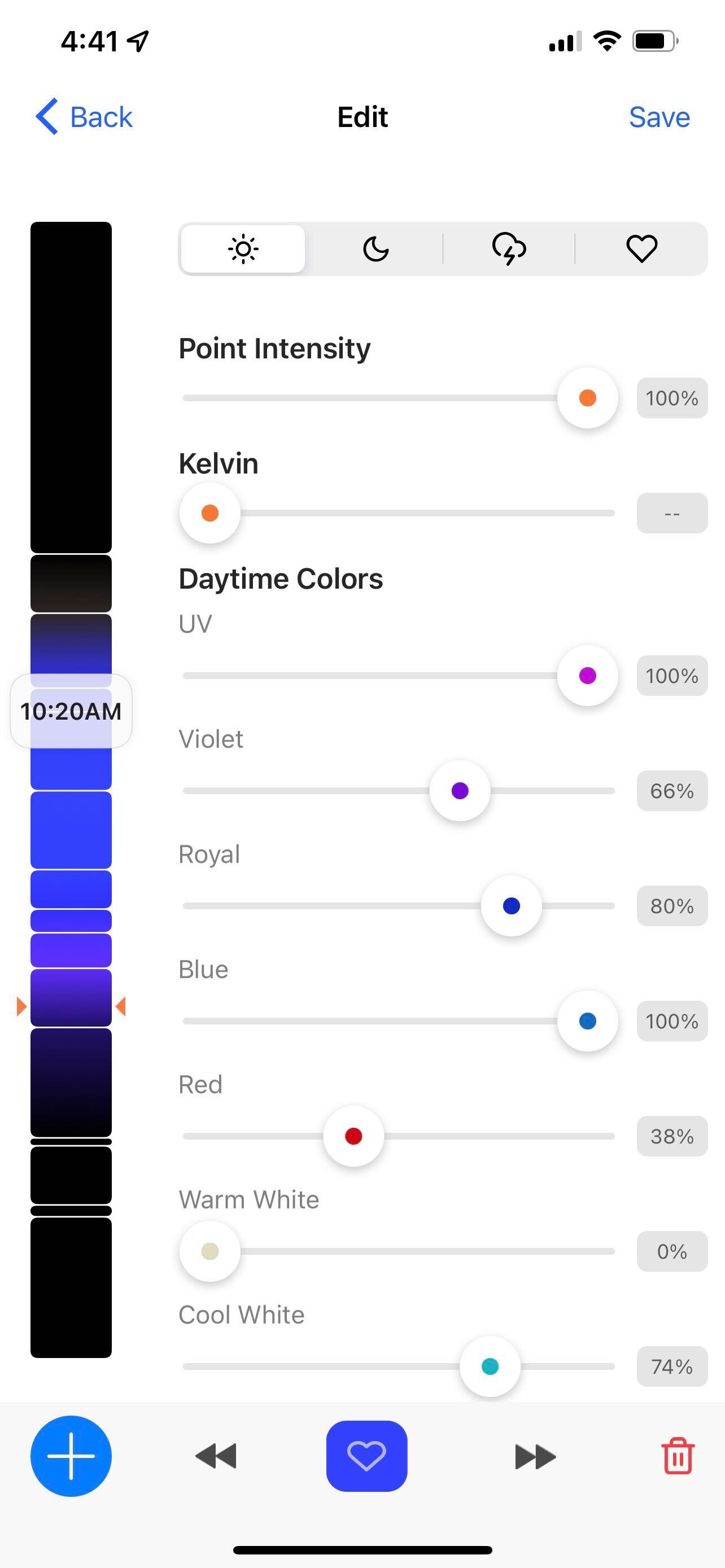Tap the Royal slider handle

512,906
